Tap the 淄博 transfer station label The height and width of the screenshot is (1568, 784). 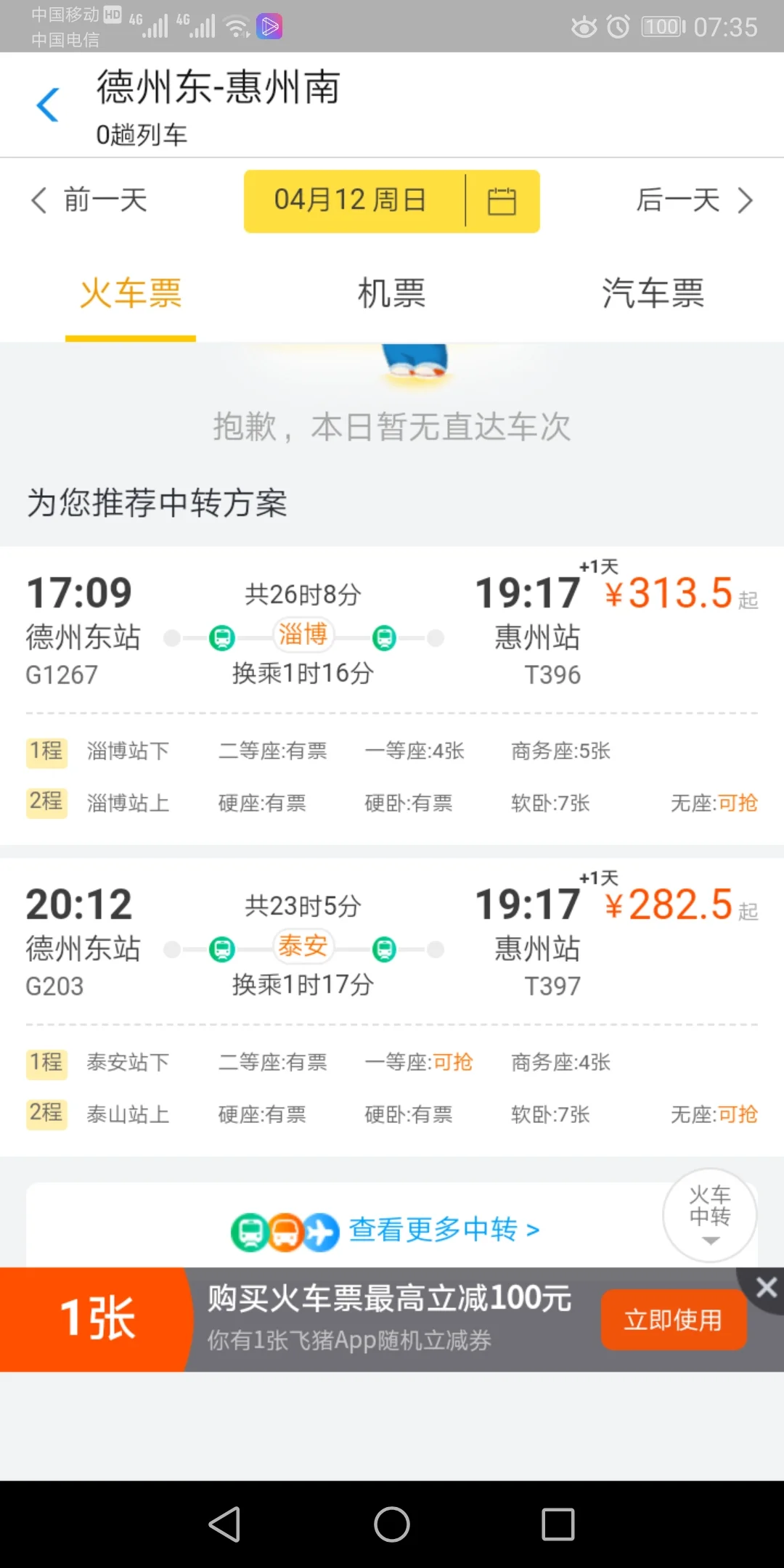302,634
